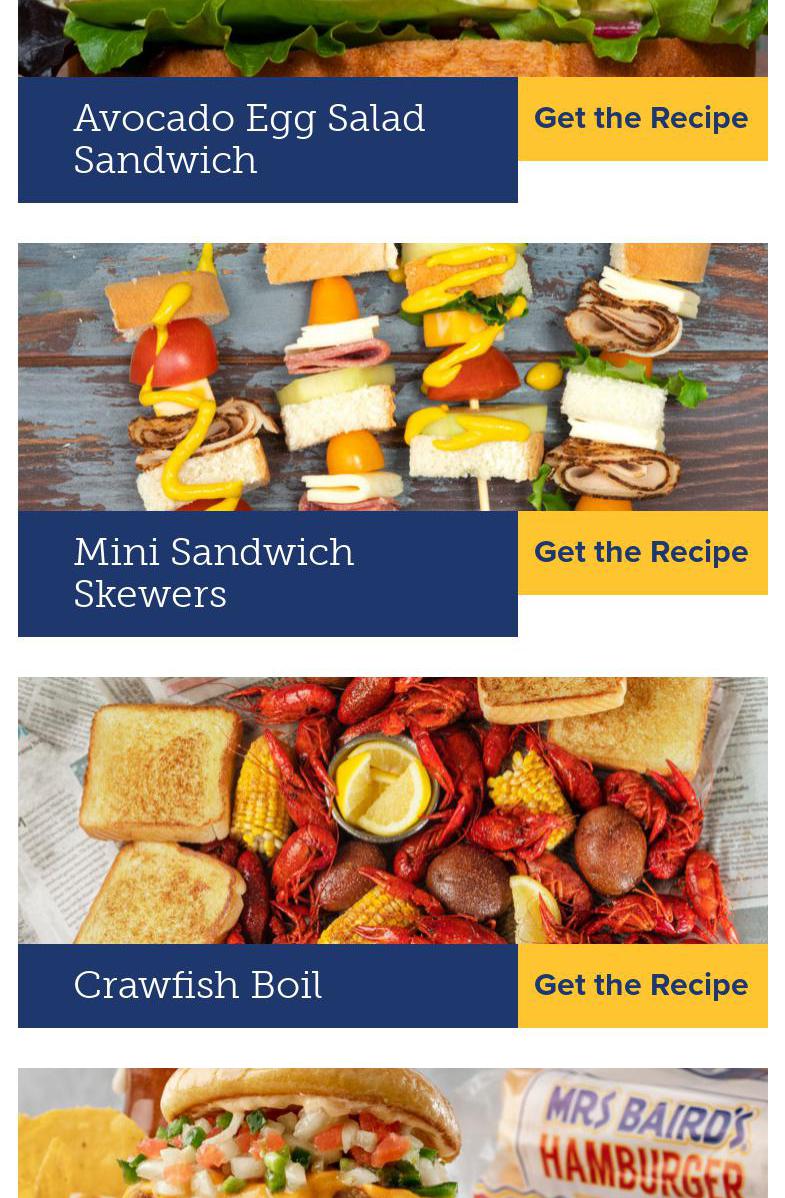
Task: Get the recipe for Mini Sandwich Skewers
Action: pos(642,553)
